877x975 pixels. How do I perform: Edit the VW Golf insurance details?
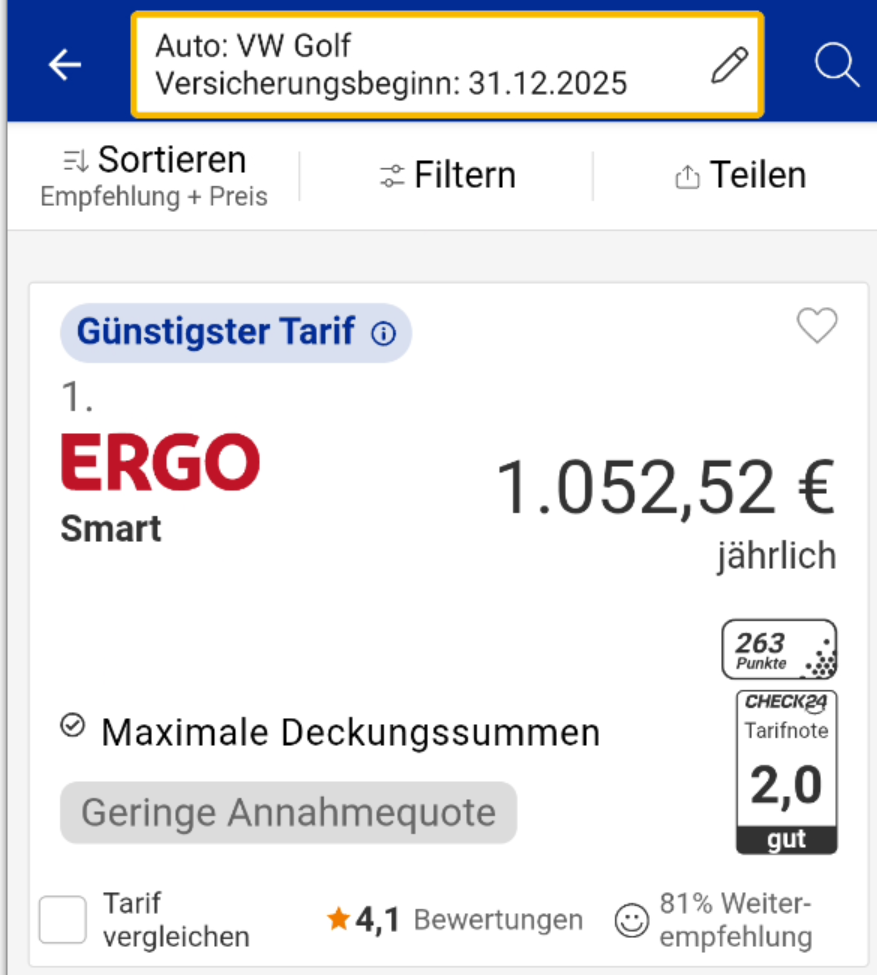point(729,65)
